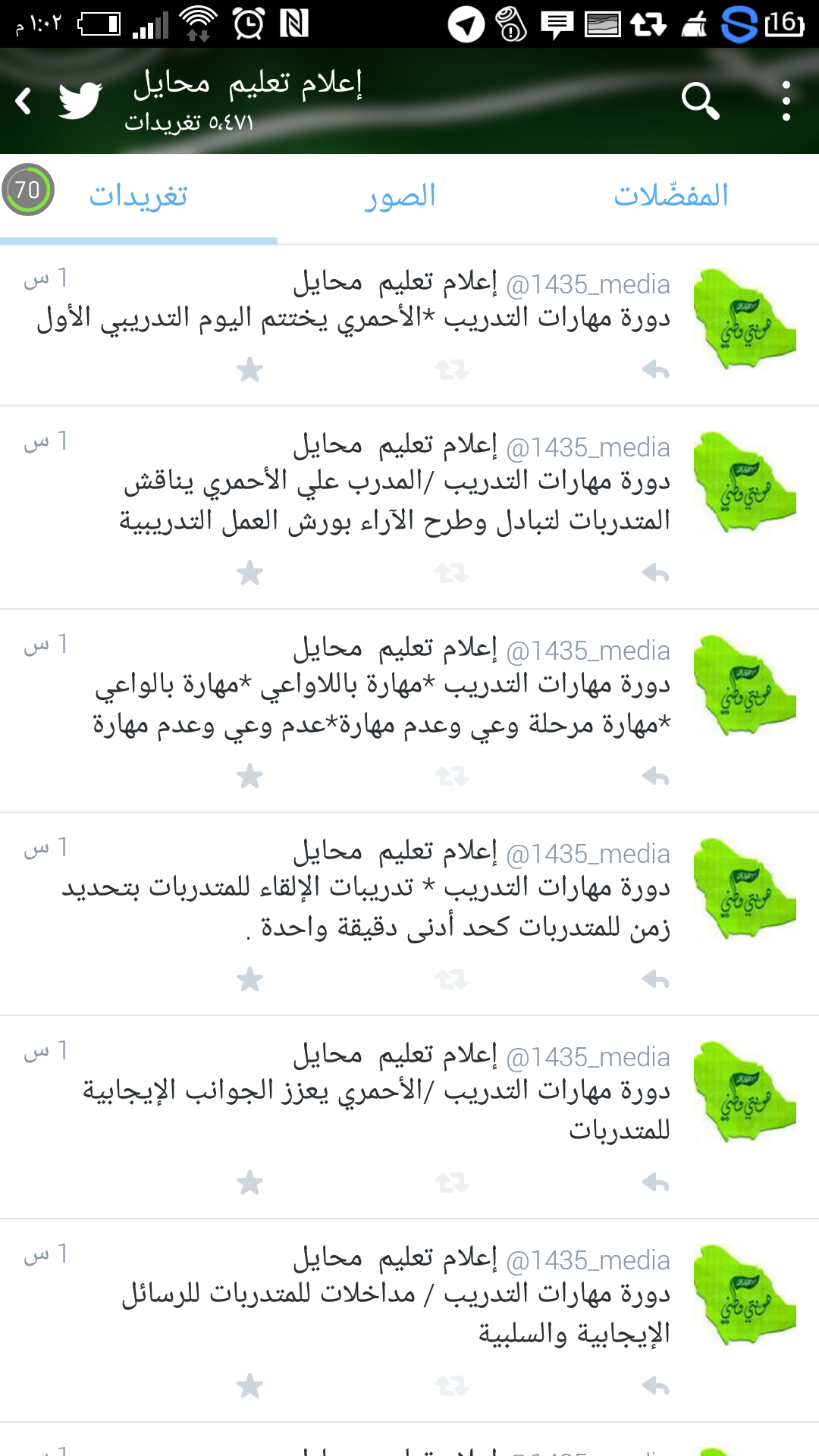Favorite the tweet about بورش العمل التدريبية
The image size is (819, 1456).
(x=249, y=573)
